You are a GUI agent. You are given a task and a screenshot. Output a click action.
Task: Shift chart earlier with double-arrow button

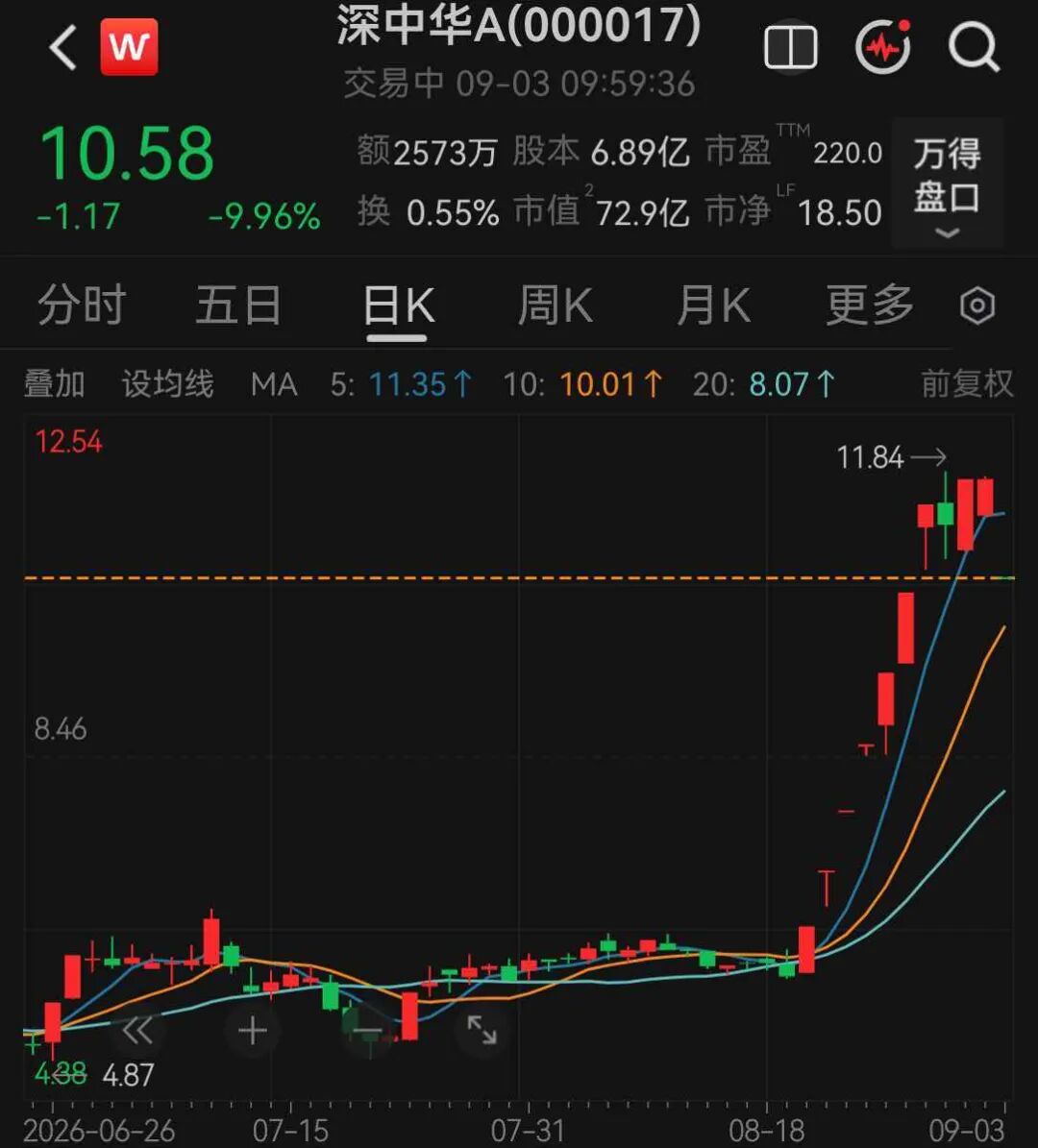pos(137,1031)
